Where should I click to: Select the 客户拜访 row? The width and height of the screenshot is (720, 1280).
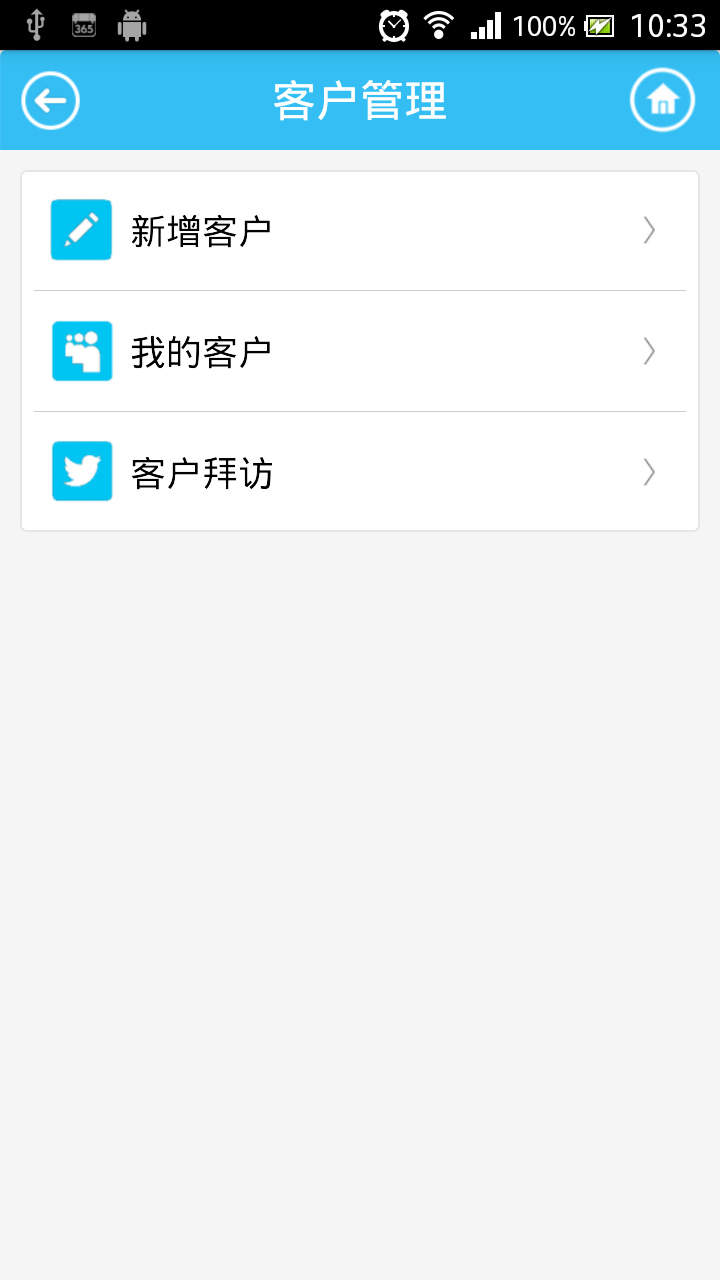tap(360, 471)
